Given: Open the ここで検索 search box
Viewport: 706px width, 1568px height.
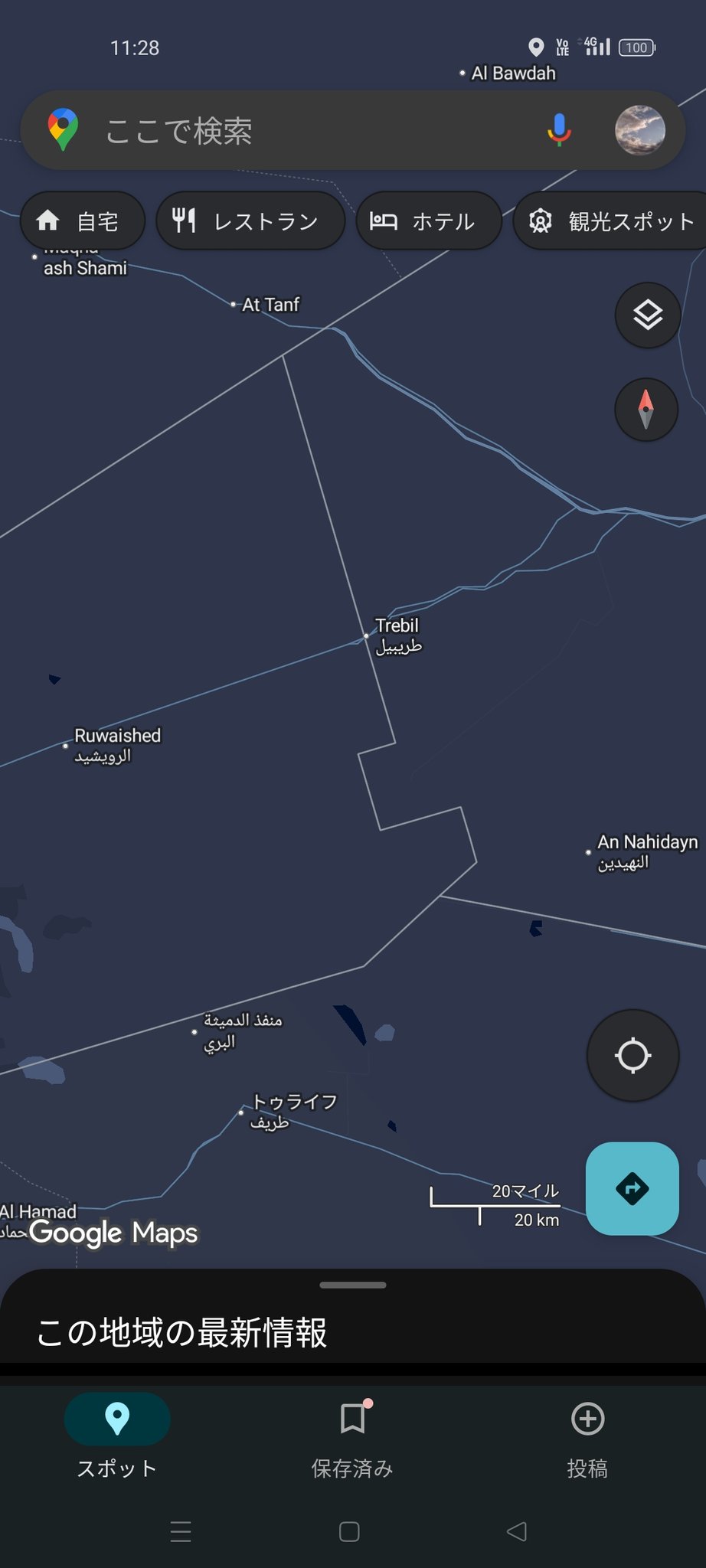Looking at the screenshot, I should tap(306, 131).
